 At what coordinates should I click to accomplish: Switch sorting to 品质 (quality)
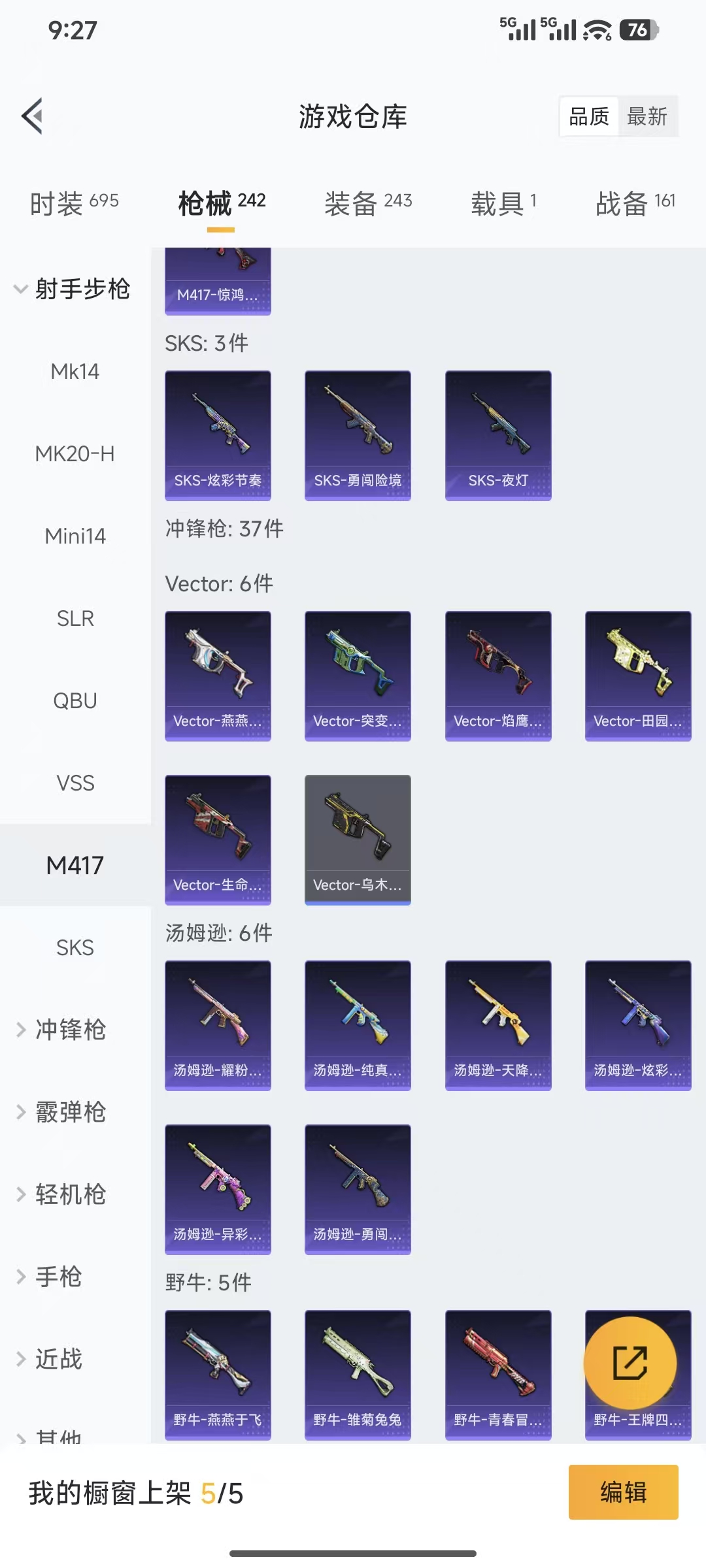pos(588,116)
